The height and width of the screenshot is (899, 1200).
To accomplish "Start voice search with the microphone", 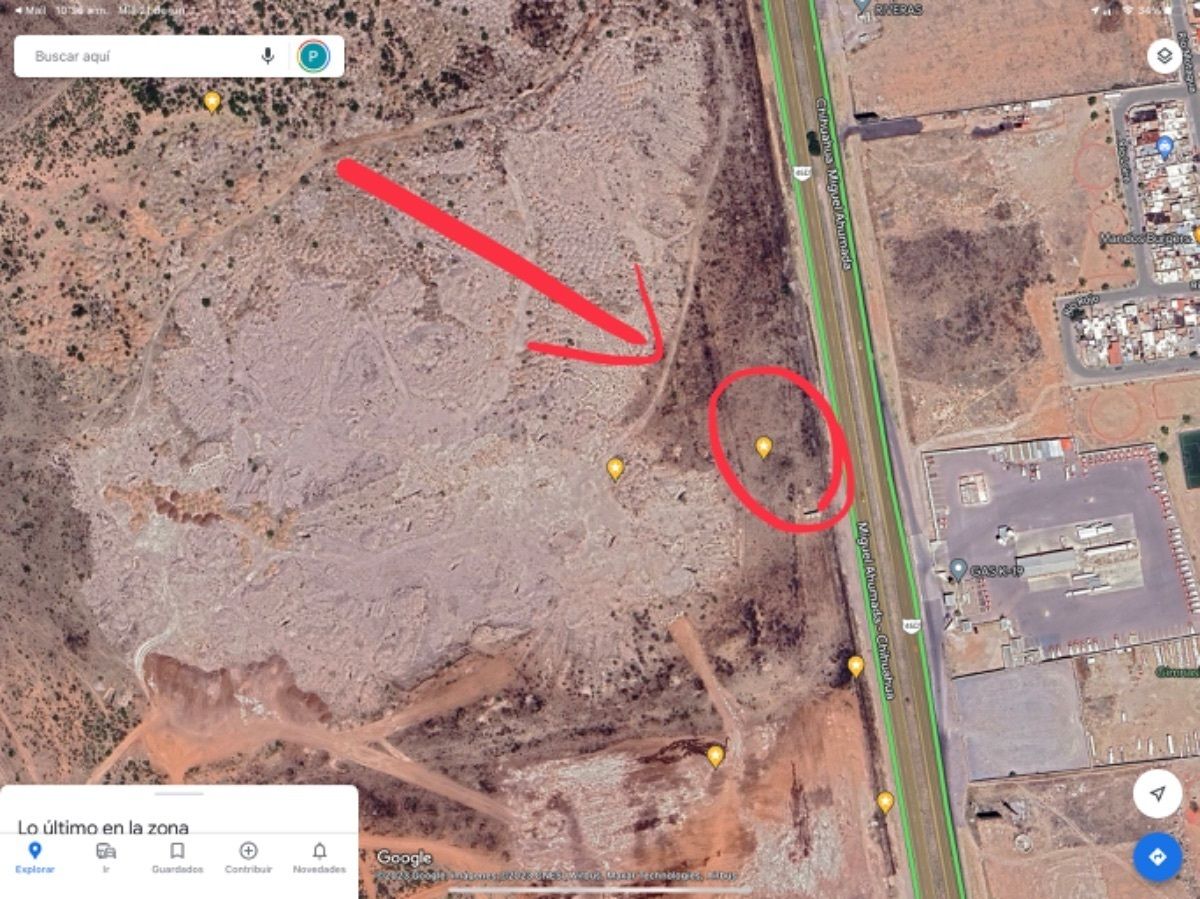I will tap(267, 56).
